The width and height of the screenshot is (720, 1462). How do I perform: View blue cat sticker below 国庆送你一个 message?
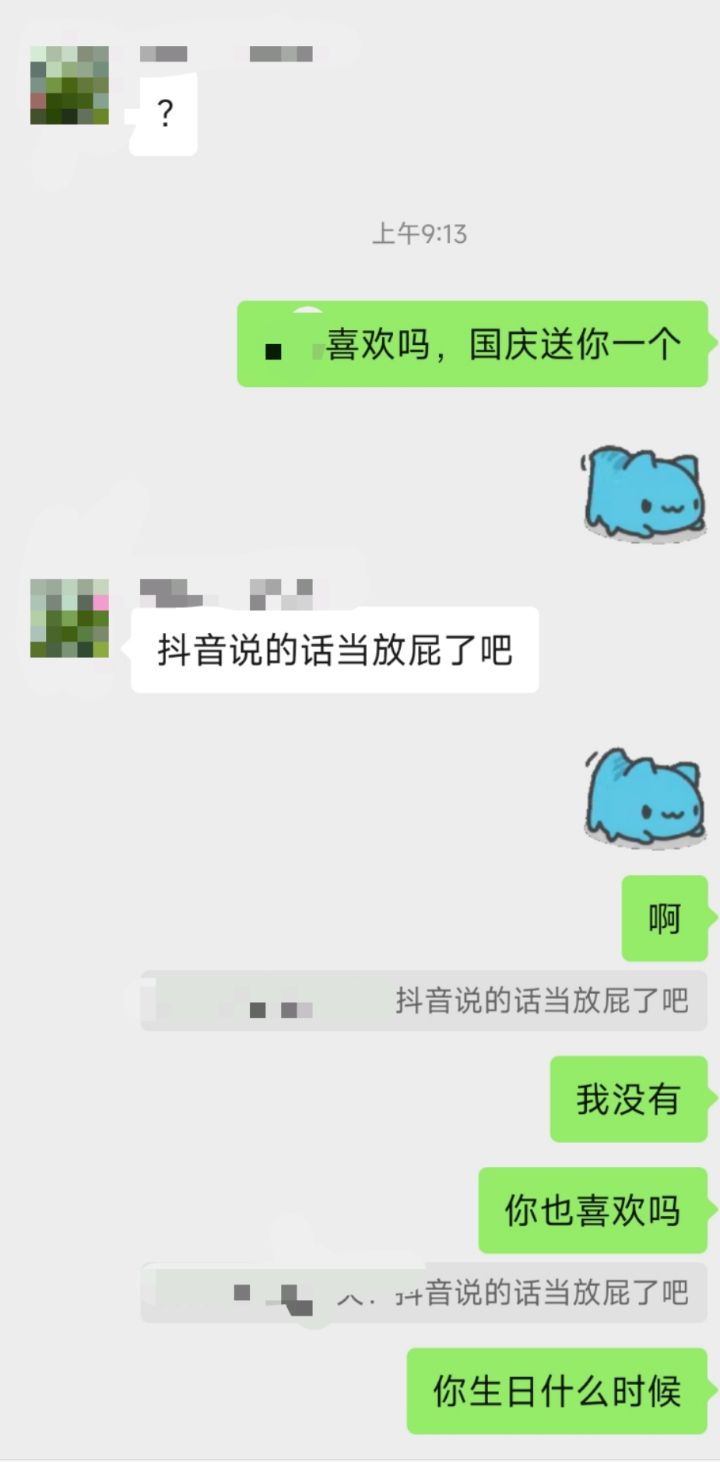[x=641, y=495]
